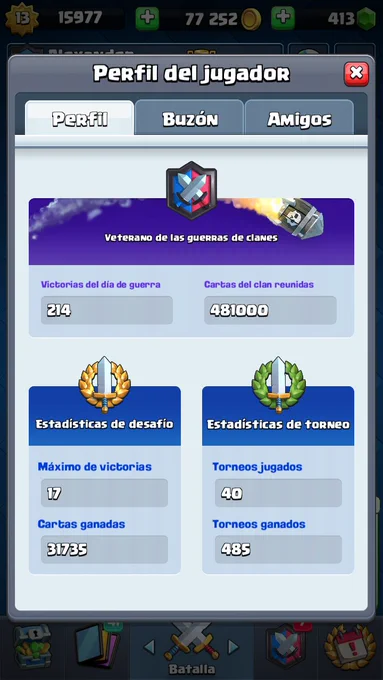This screenshot has height=680, width=383.
Task: Switch to the Amigos tab
Action: pyautogui.click(x=299, y=118)
